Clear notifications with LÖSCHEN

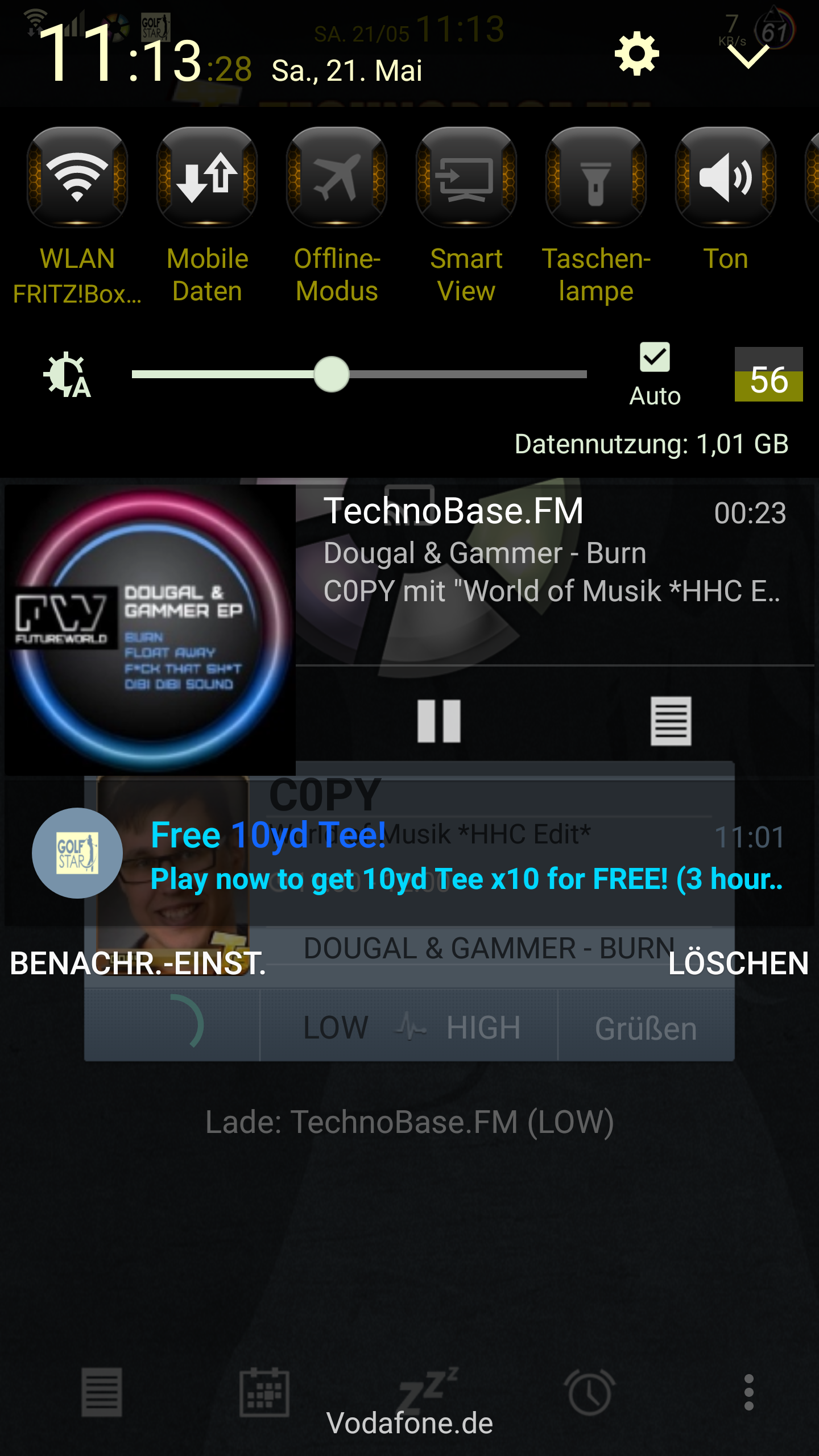(x=738, y=963)
